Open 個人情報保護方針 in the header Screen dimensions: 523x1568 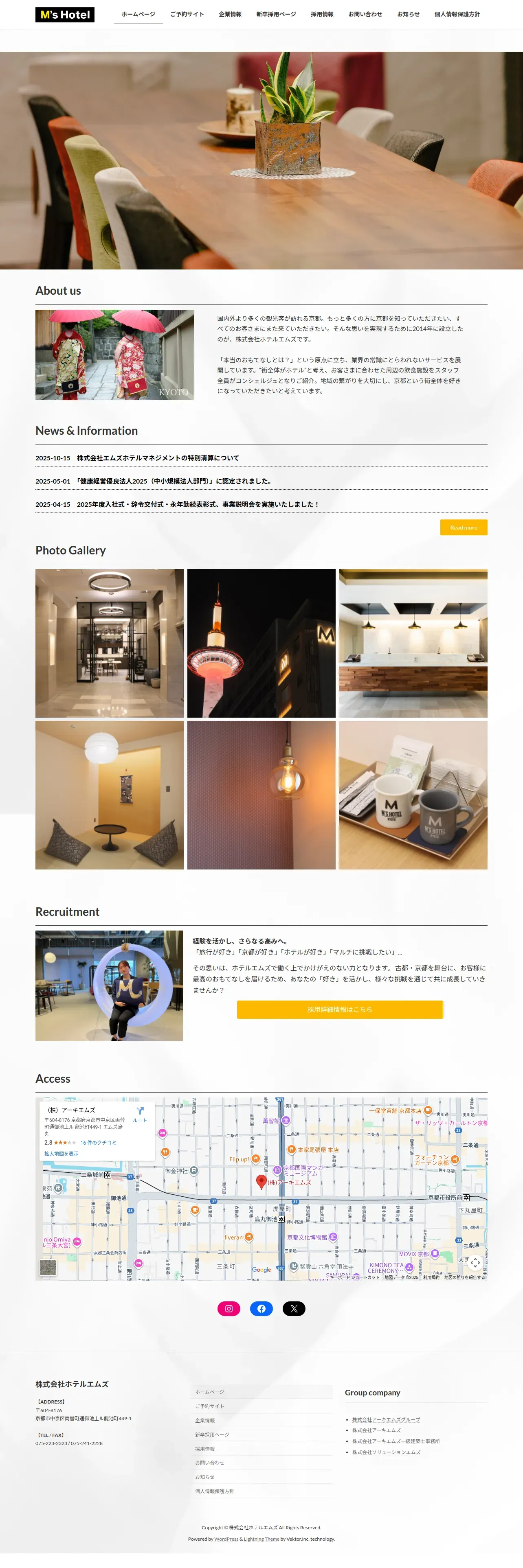(x=457, y=14)
